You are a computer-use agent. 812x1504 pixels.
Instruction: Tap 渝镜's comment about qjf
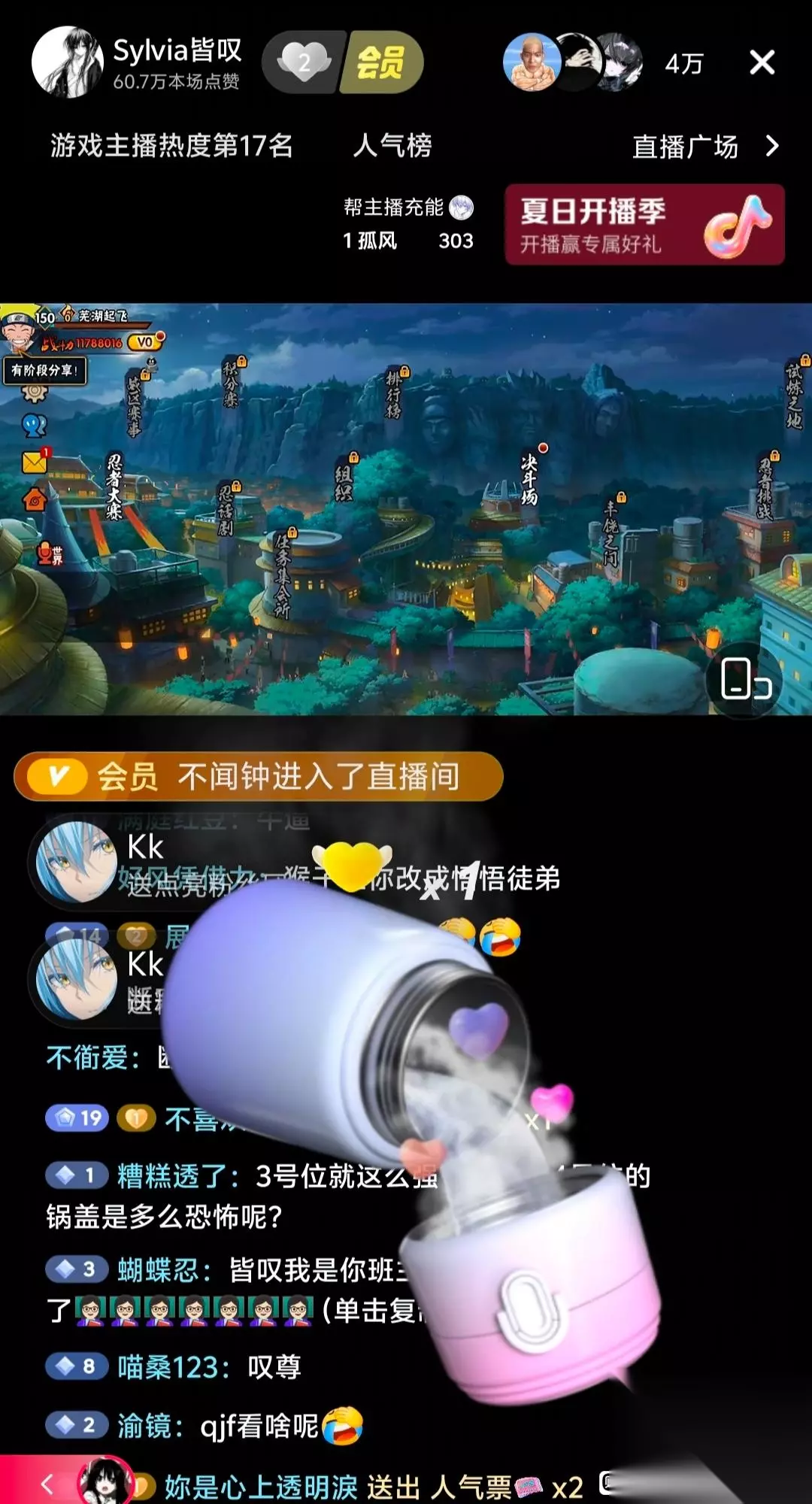205,1425
